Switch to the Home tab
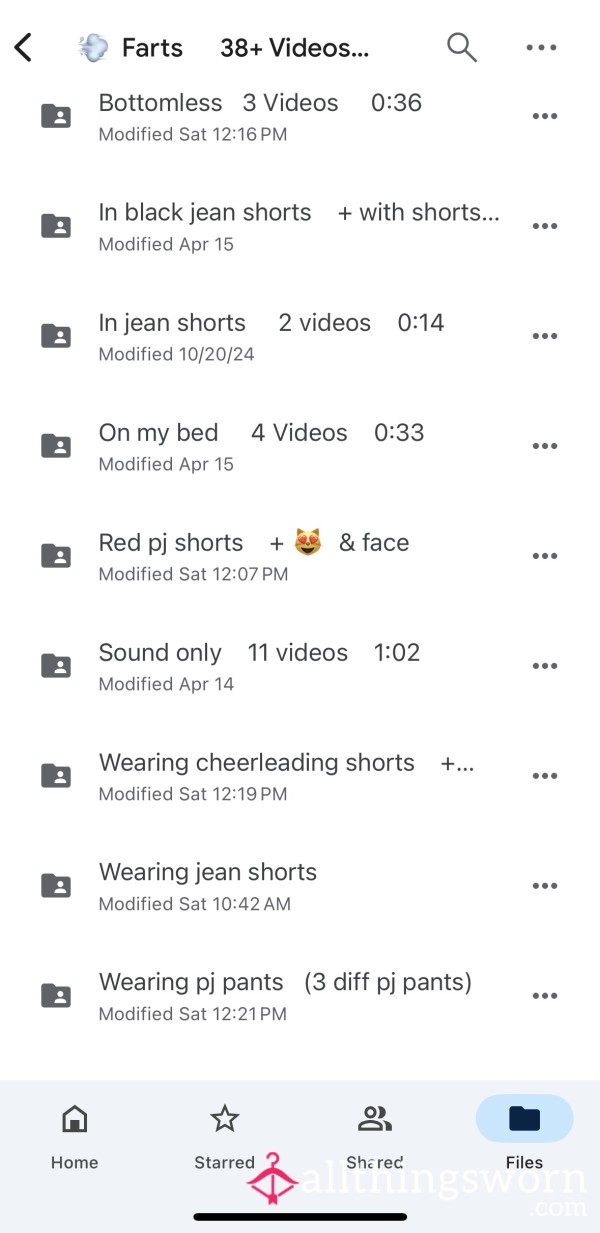 tap(75, 1136)
